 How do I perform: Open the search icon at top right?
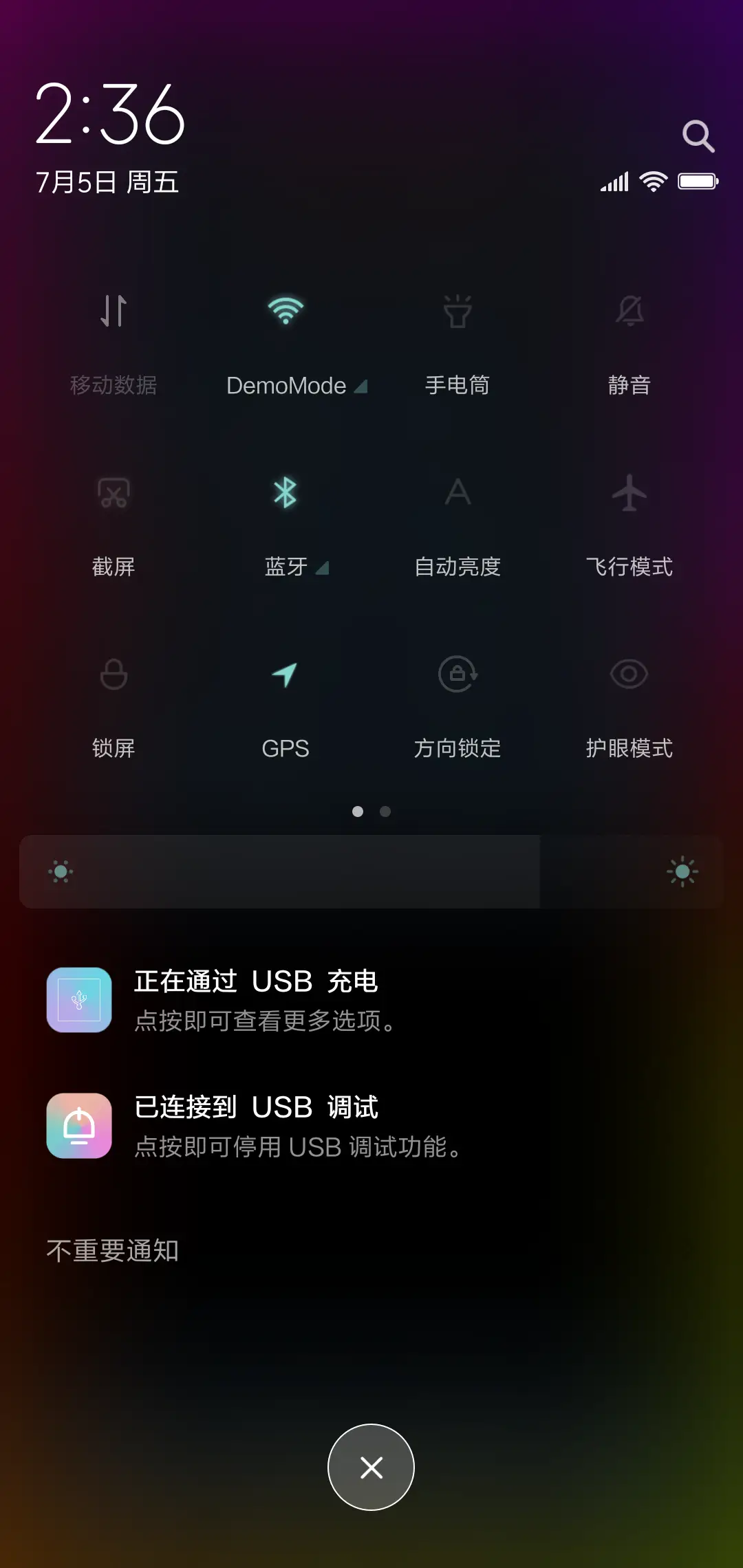[698, 135]
